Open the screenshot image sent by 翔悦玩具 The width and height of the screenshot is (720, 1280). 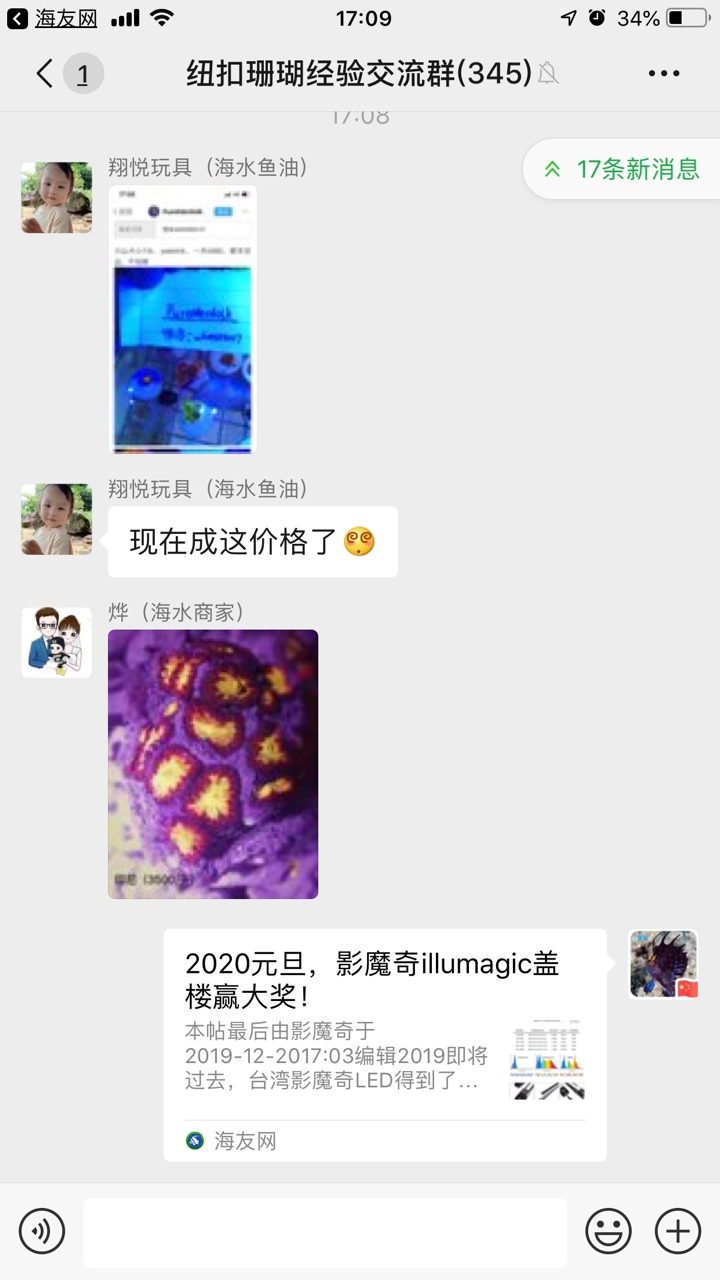click(182, 318)
